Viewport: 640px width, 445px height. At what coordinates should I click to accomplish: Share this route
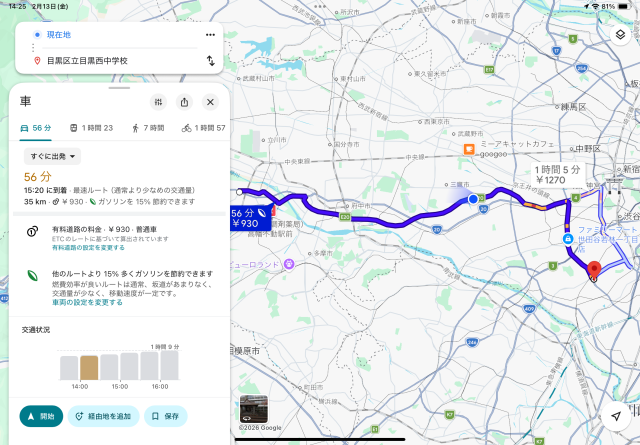pyautogui.click(x=184, y=102)
